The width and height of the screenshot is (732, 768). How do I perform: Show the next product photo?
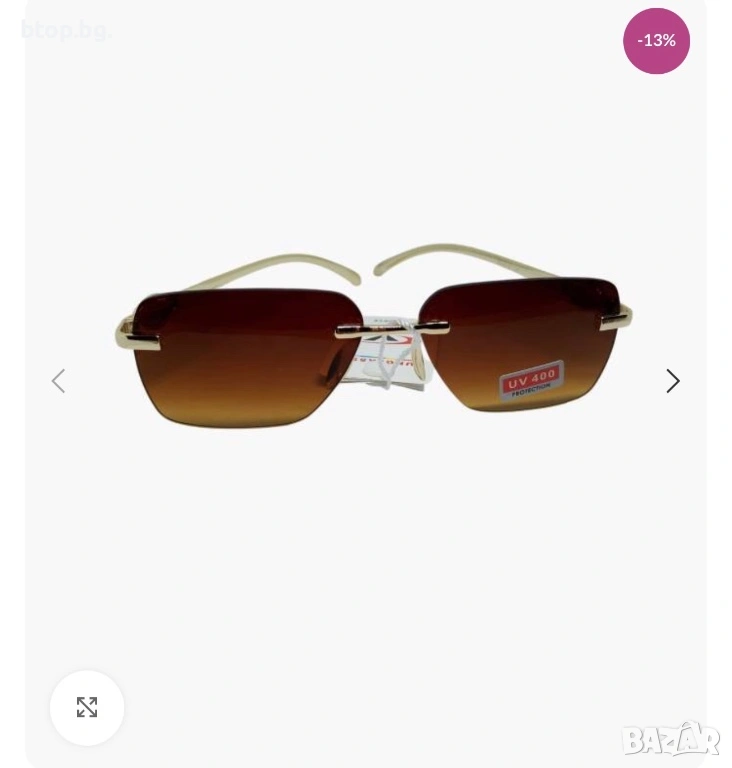(673, 381)
